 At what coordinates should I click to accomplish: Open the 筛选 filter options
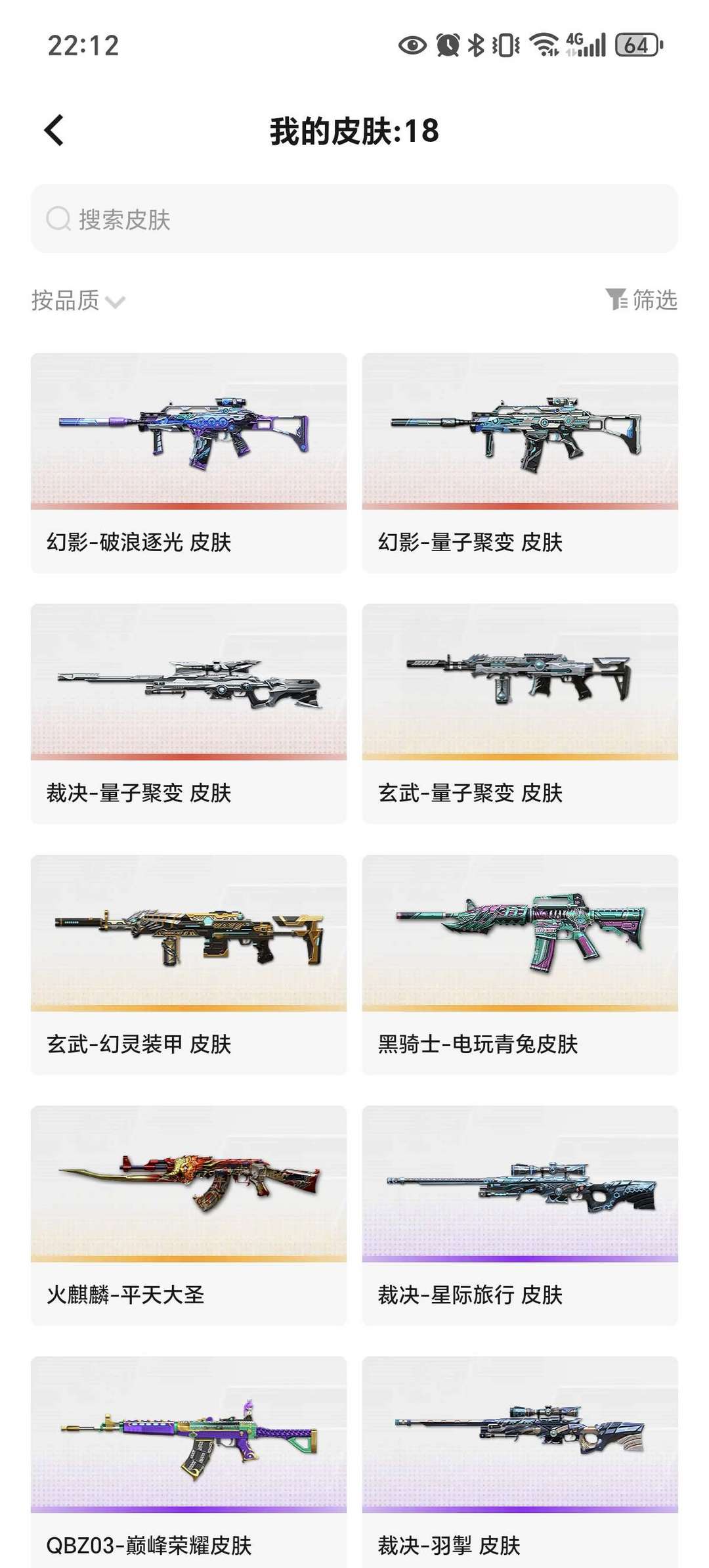pos(641,300)
